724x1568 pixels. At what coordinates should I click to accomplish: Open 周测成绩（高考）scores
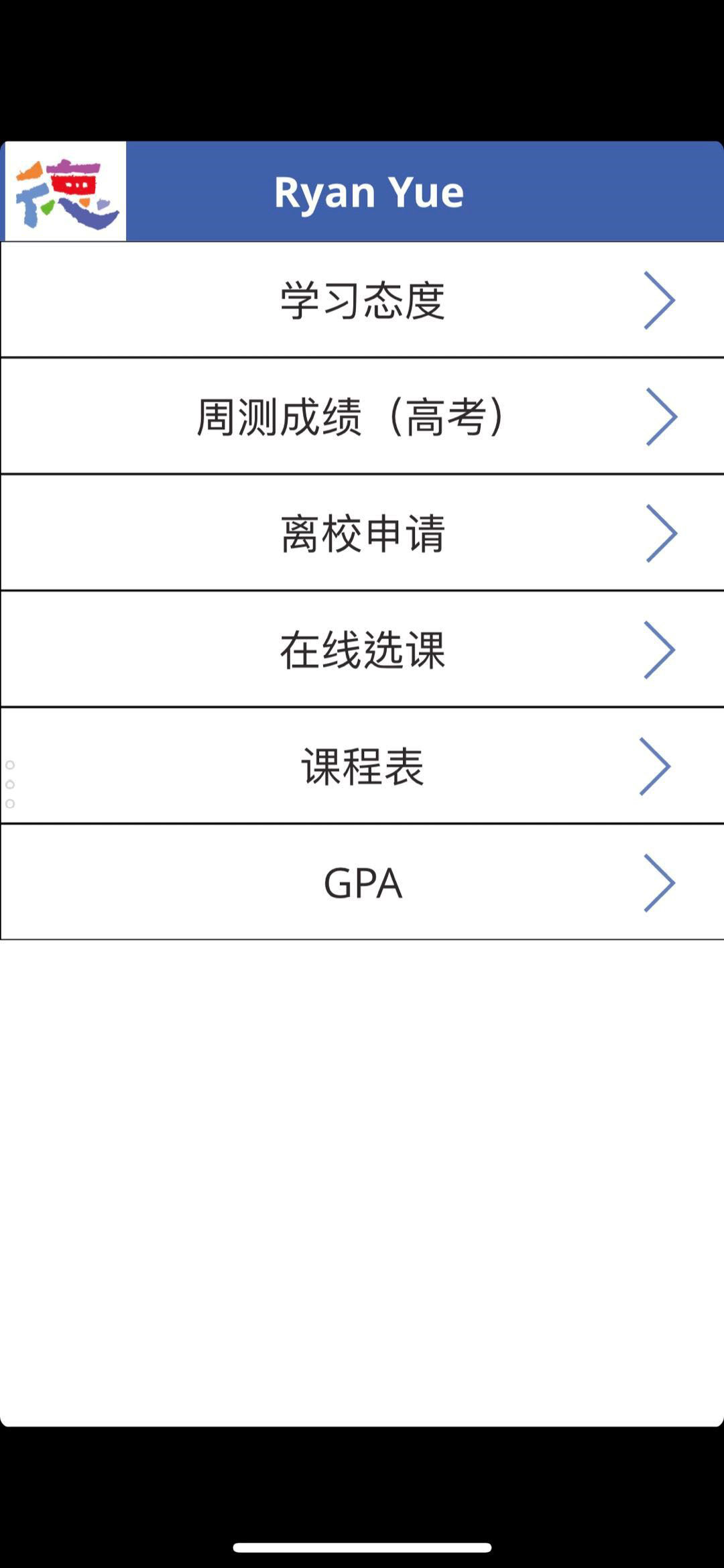pyautogui.click(x=362, y=416)
